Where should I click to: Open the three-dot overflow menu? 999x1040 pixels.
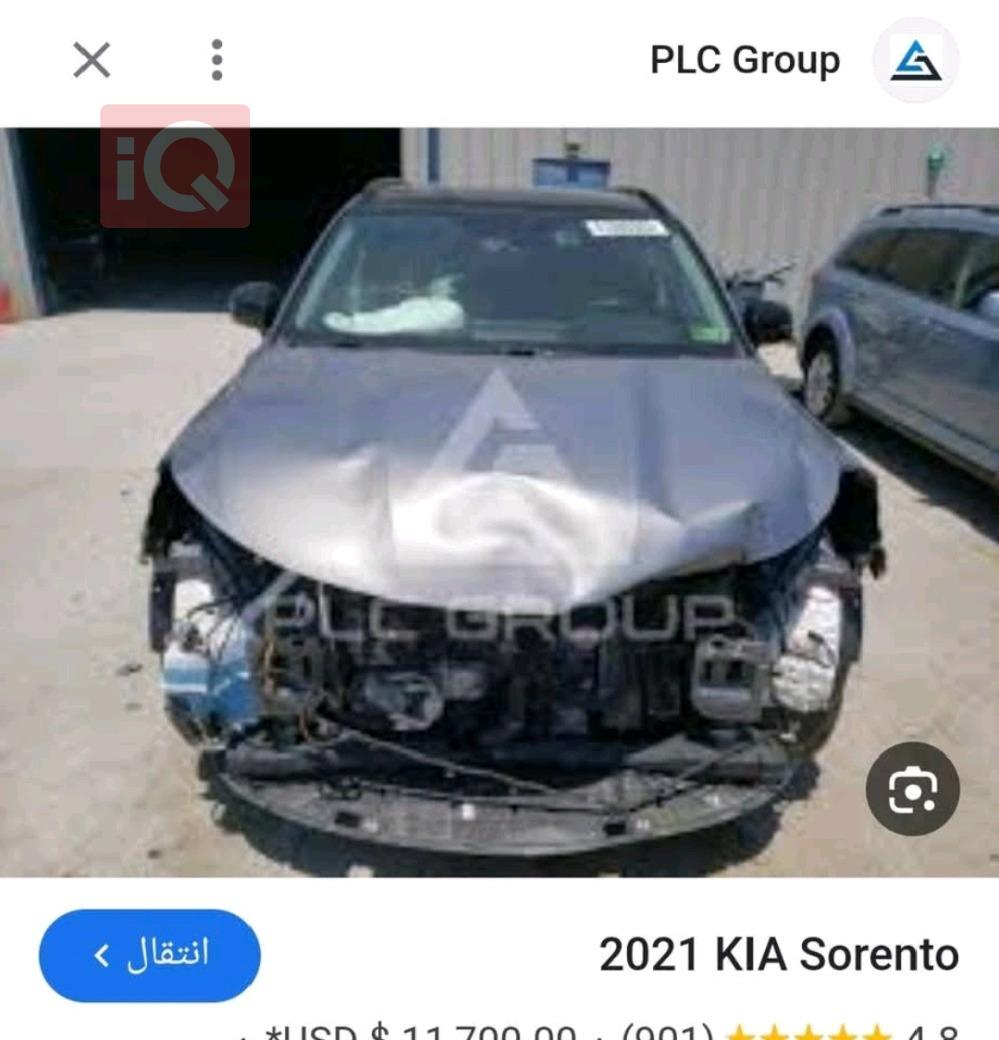pyautogui.click(x=217, y=61)
